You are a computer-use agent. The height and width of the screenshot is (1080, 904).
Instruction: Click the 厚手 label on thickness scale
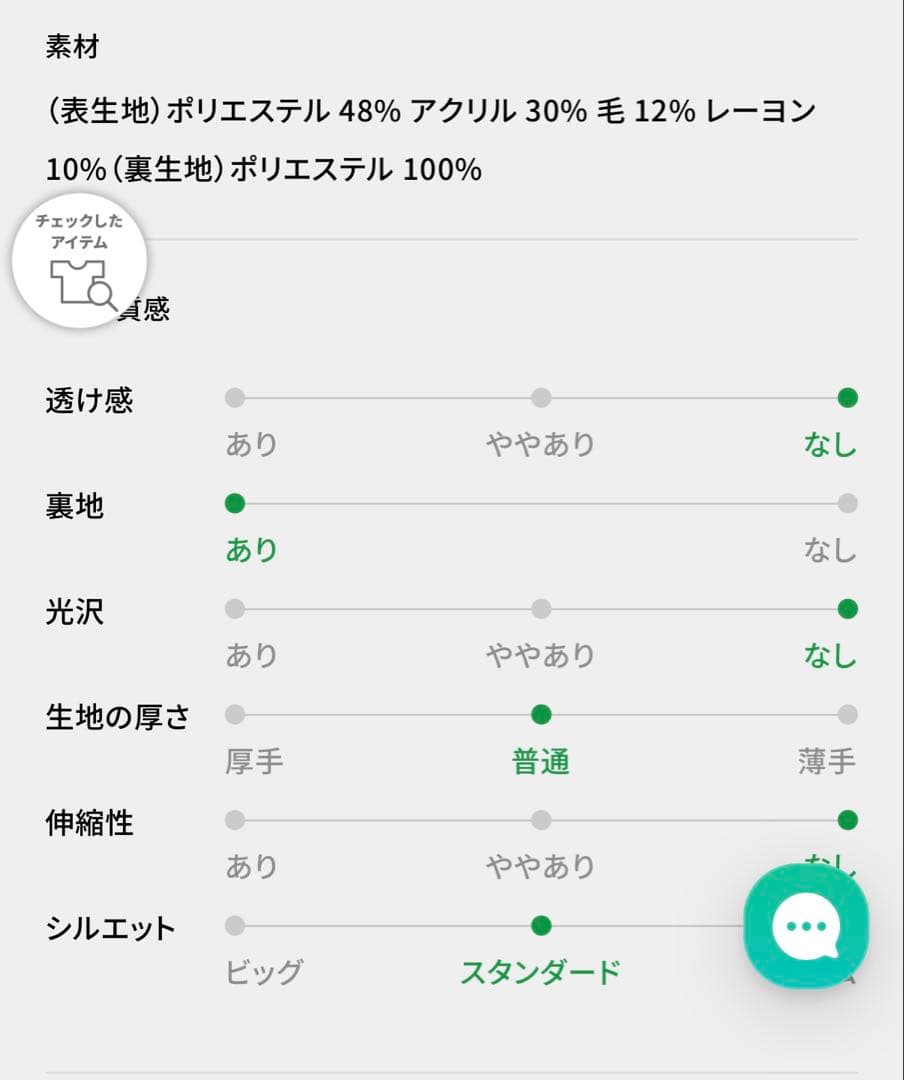(252, 760)
